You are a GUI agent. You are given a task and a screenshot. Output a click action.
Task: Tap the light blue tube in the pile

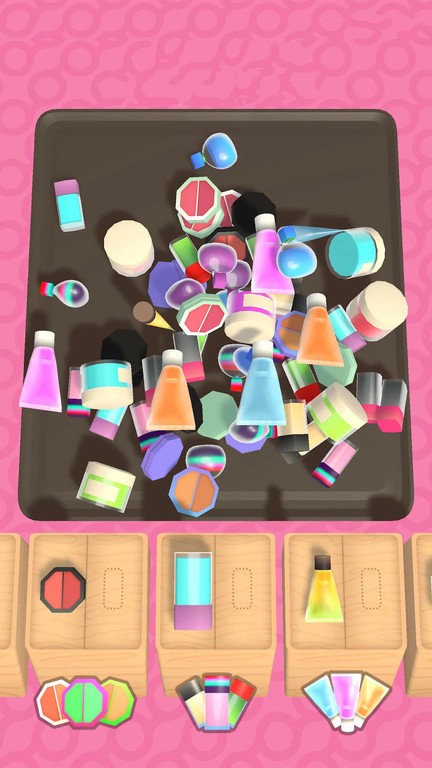click(262, 384)
